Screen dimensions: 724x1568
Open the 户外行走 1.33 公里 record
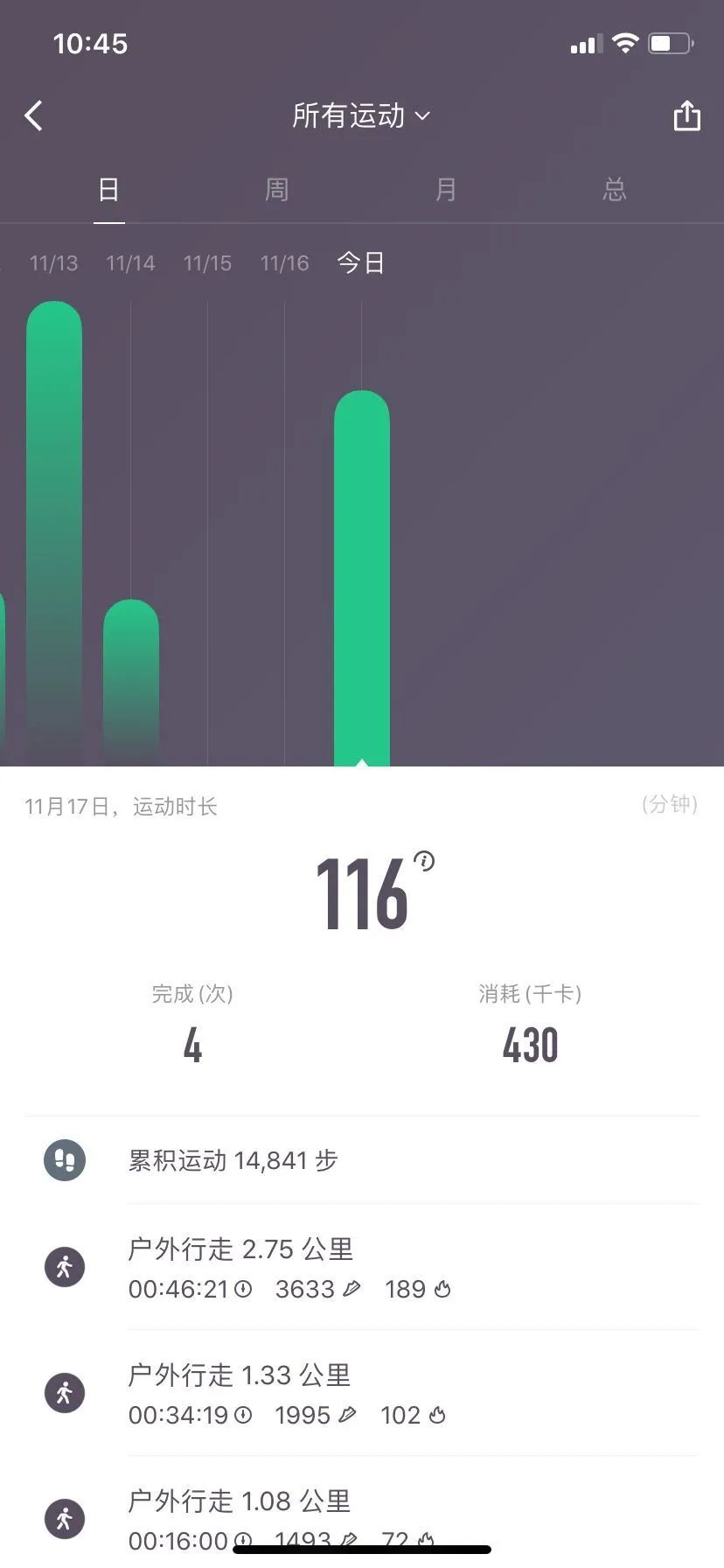[x=362, y=1393]
